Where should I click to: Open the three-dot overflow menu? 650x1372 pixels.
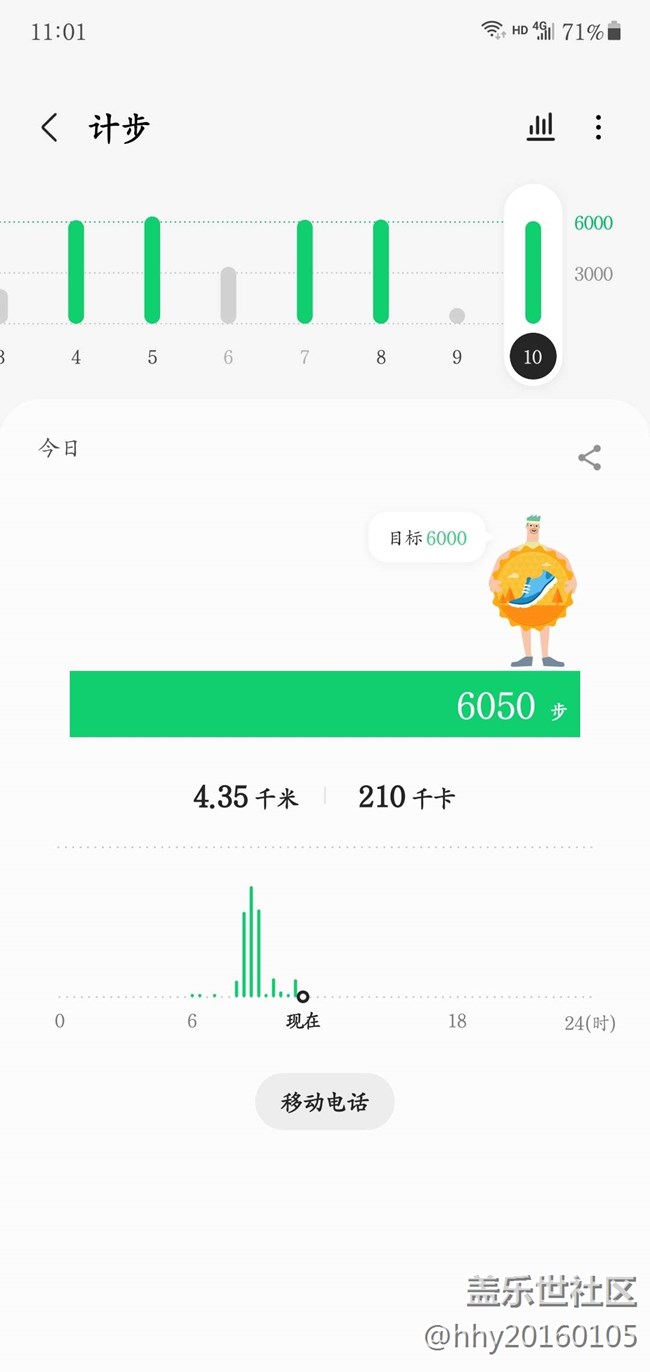[x=598, y=127]
